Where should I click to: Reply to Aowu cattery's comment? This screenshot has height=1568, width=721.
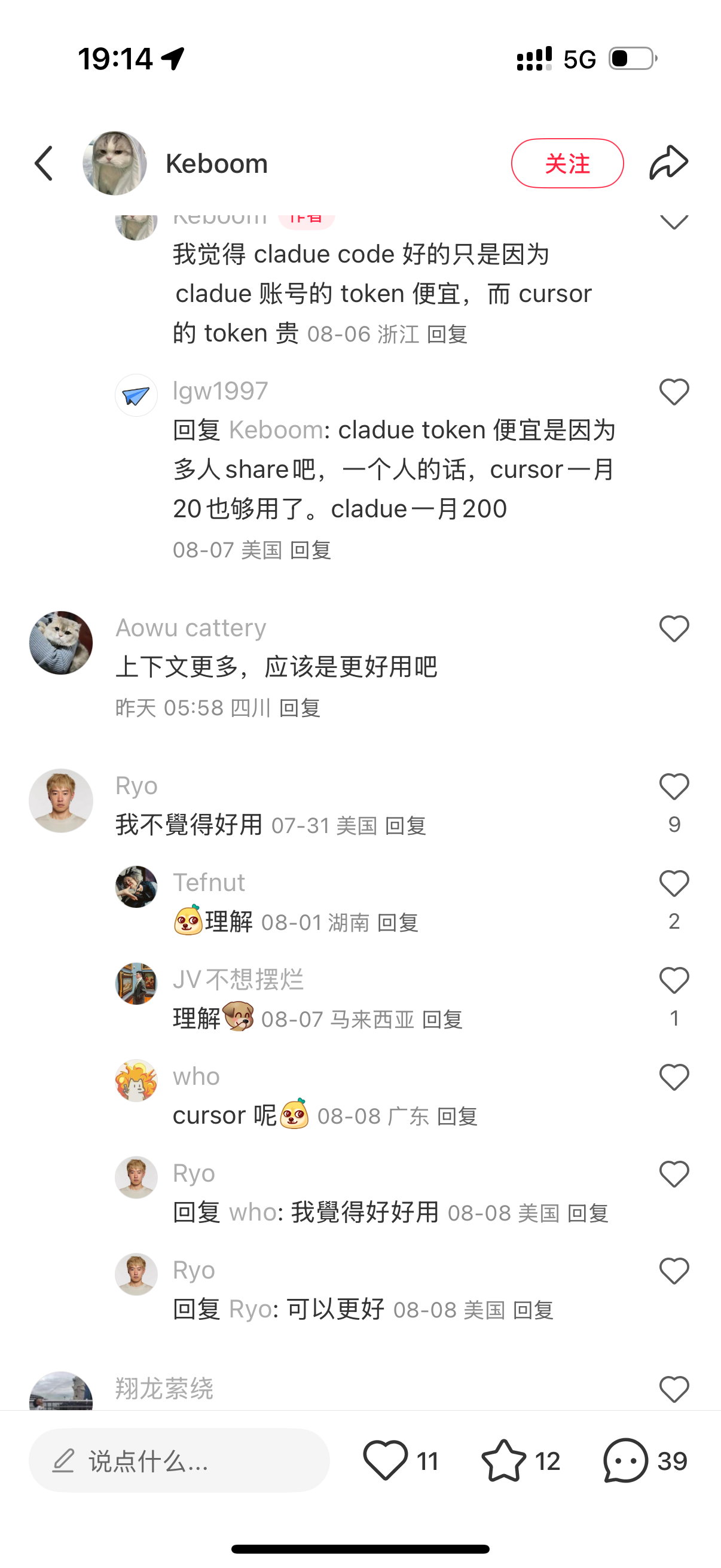(x=300, y=708)
